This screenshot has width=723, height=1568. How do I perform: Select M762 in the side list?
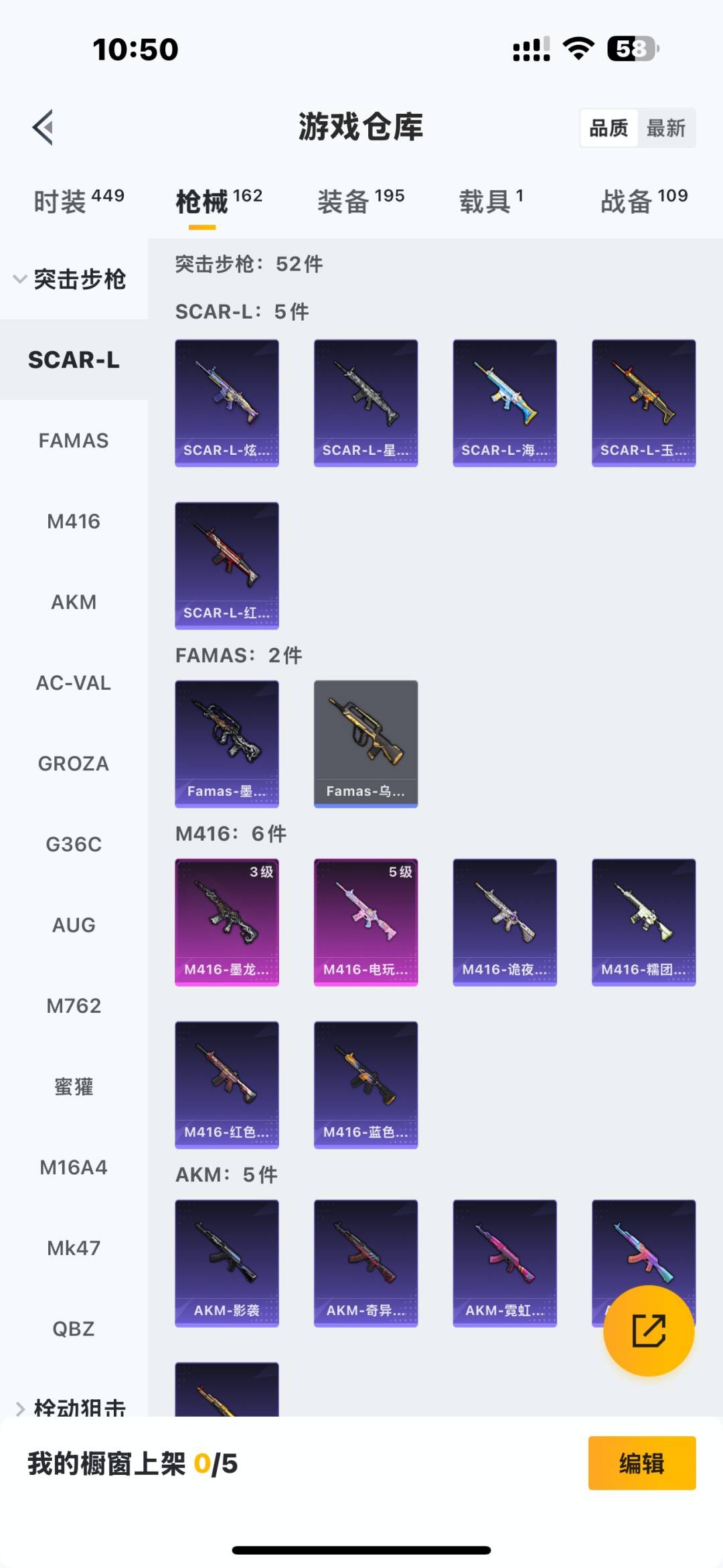[x=74, y=1005]
